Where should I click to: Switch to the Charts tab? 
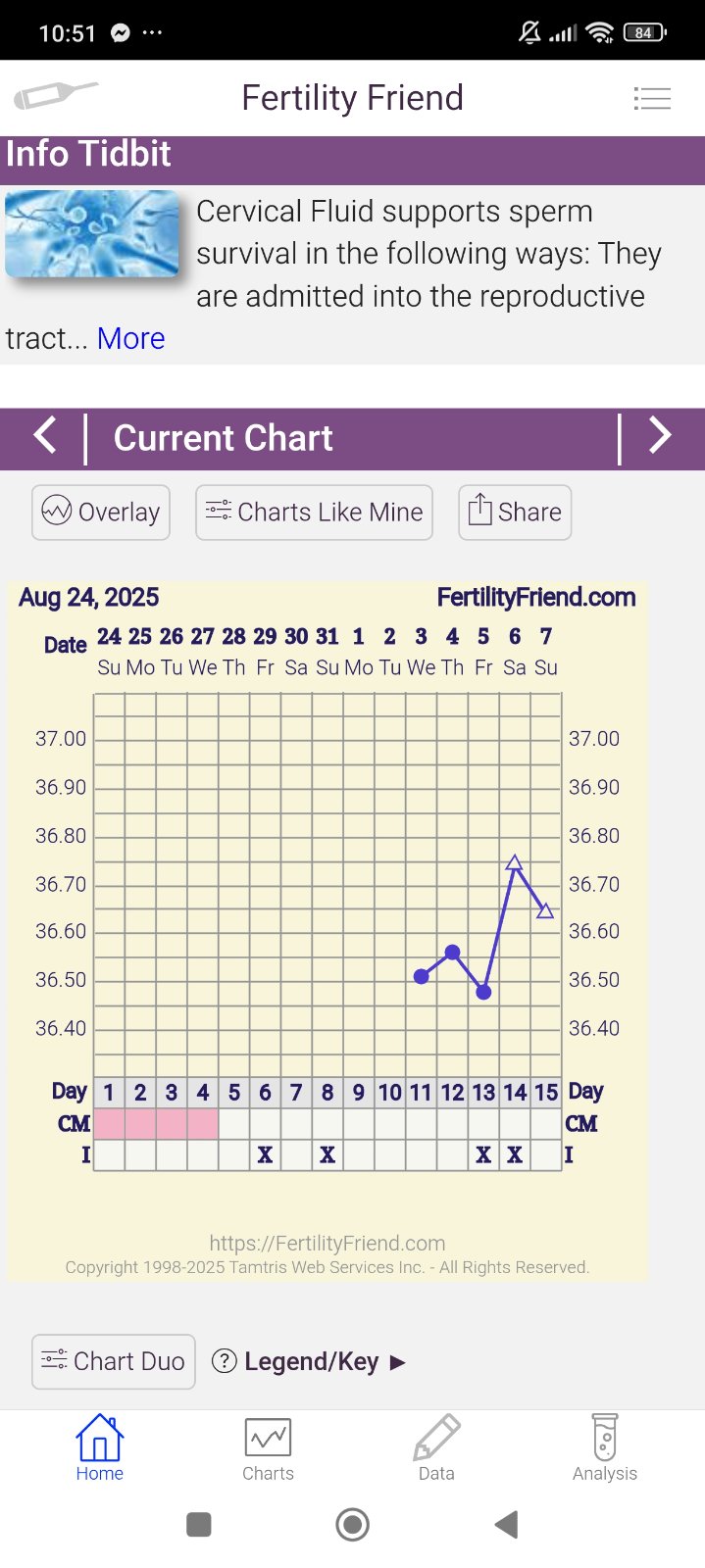pos(268,1449)
